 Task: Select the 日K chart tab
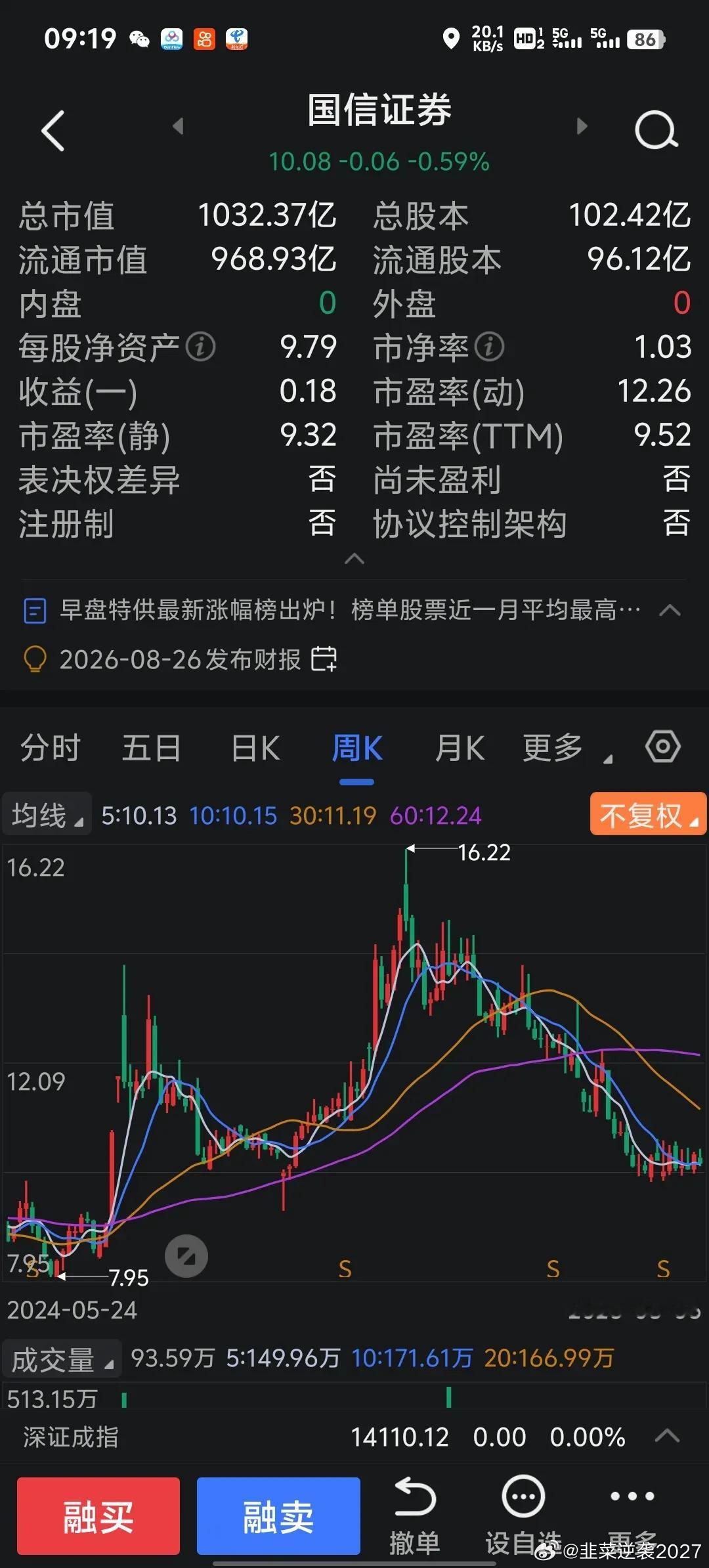click(256, 748)
